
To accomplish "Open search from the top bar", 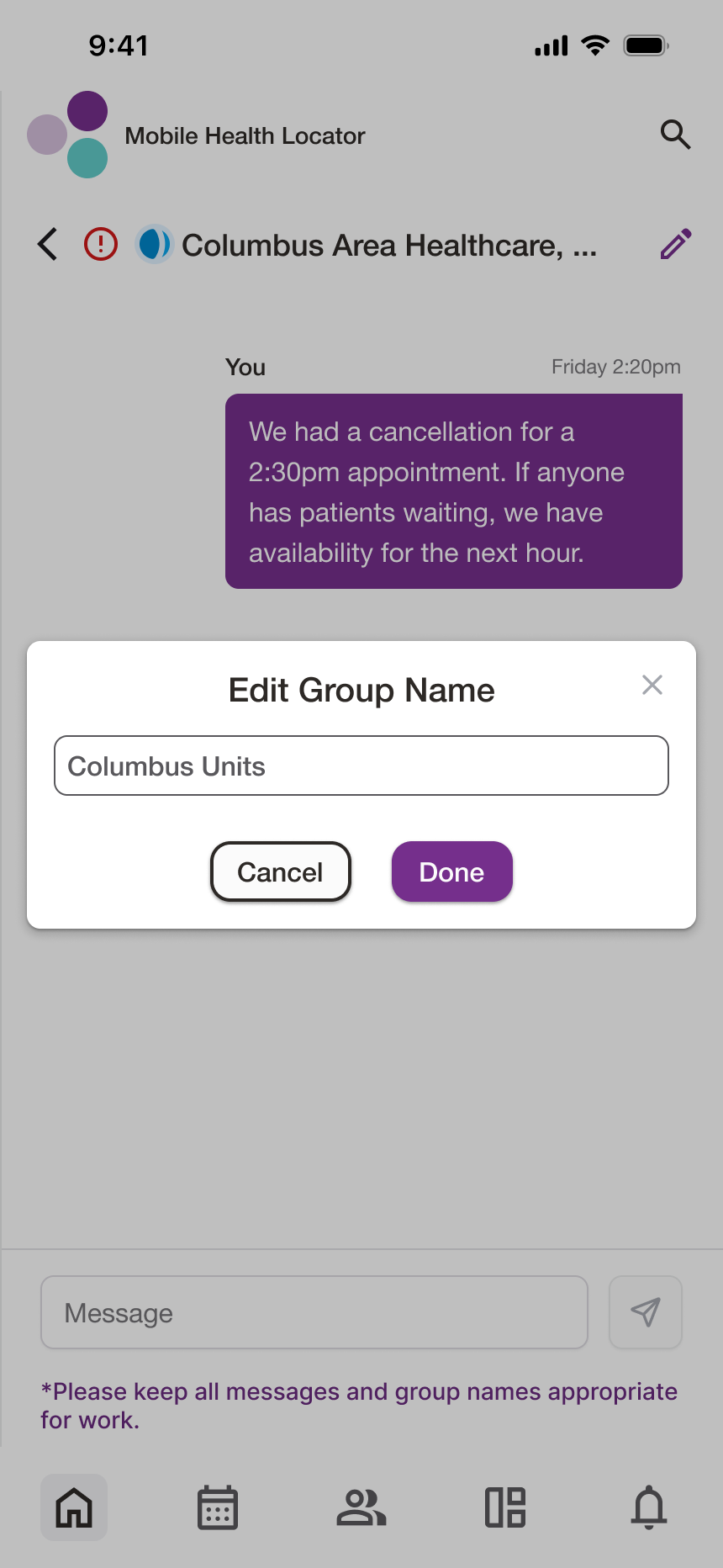I will point(676,135).
